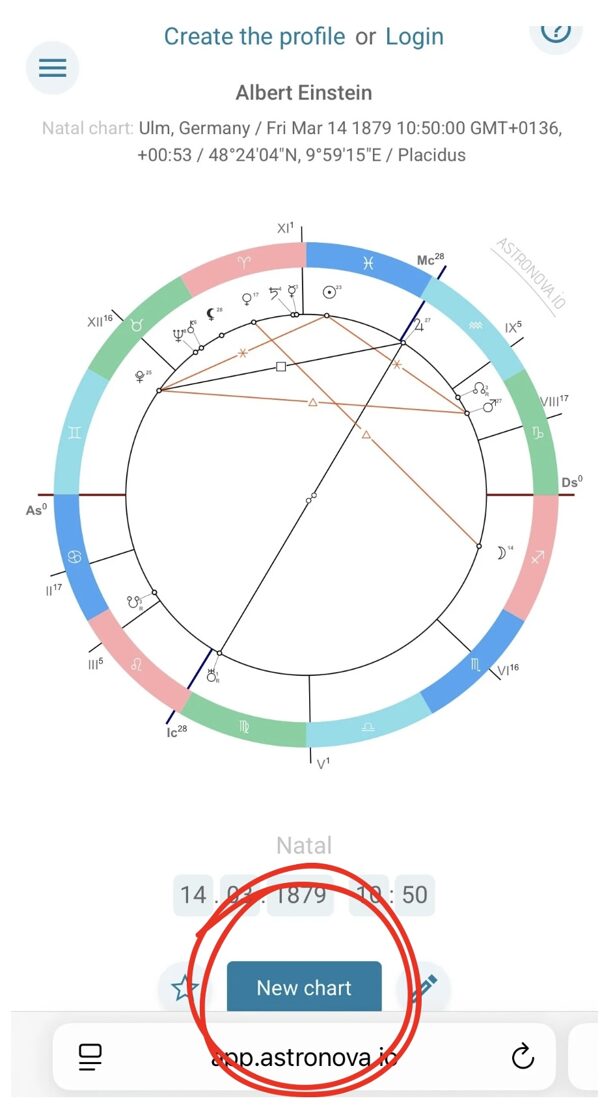Select the day field showing 14
600x1120 pixels.
point(193,894)
